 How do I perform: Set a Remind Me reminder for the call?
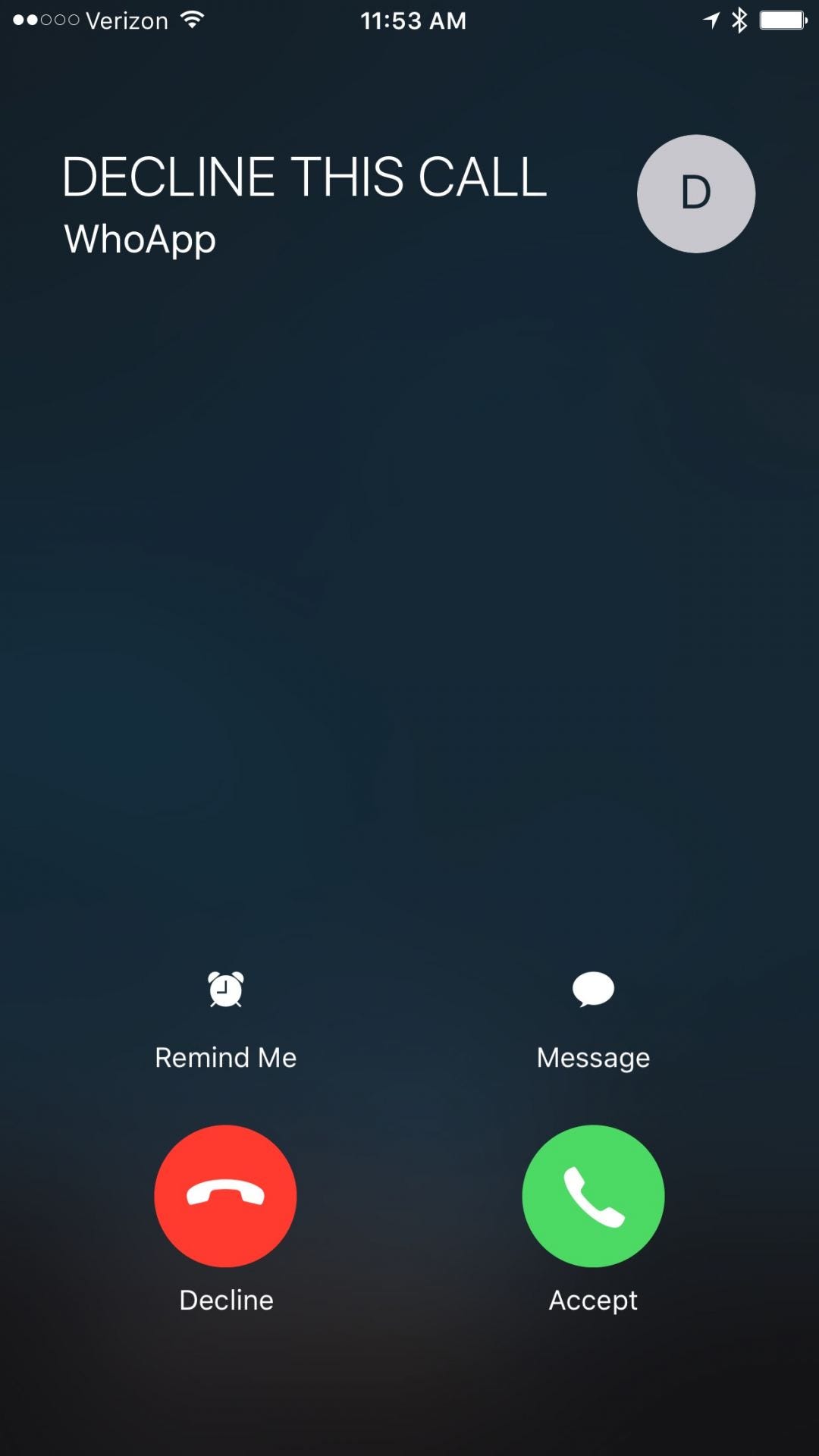coord(225,990)
